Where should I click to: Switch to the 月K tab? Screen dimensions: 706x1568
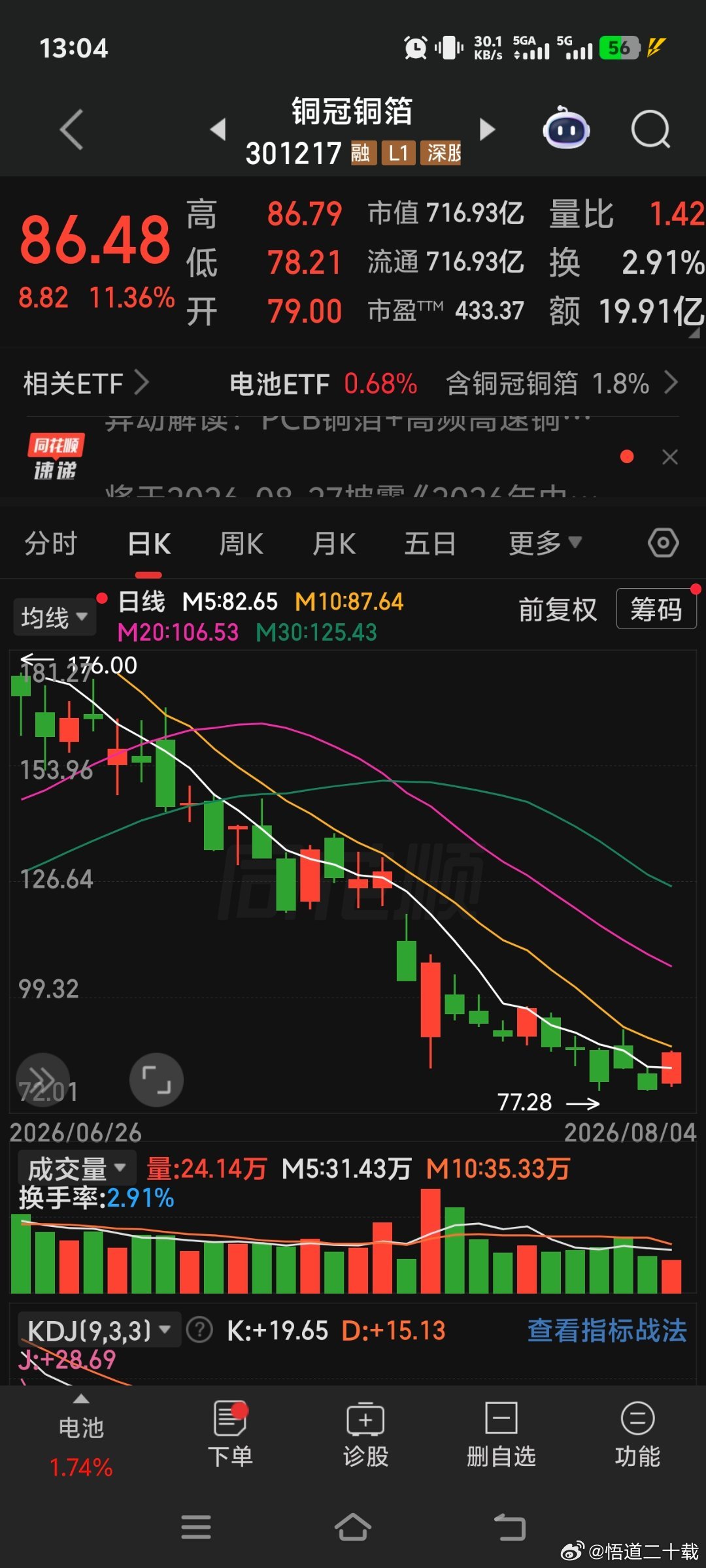coord(334,544)
